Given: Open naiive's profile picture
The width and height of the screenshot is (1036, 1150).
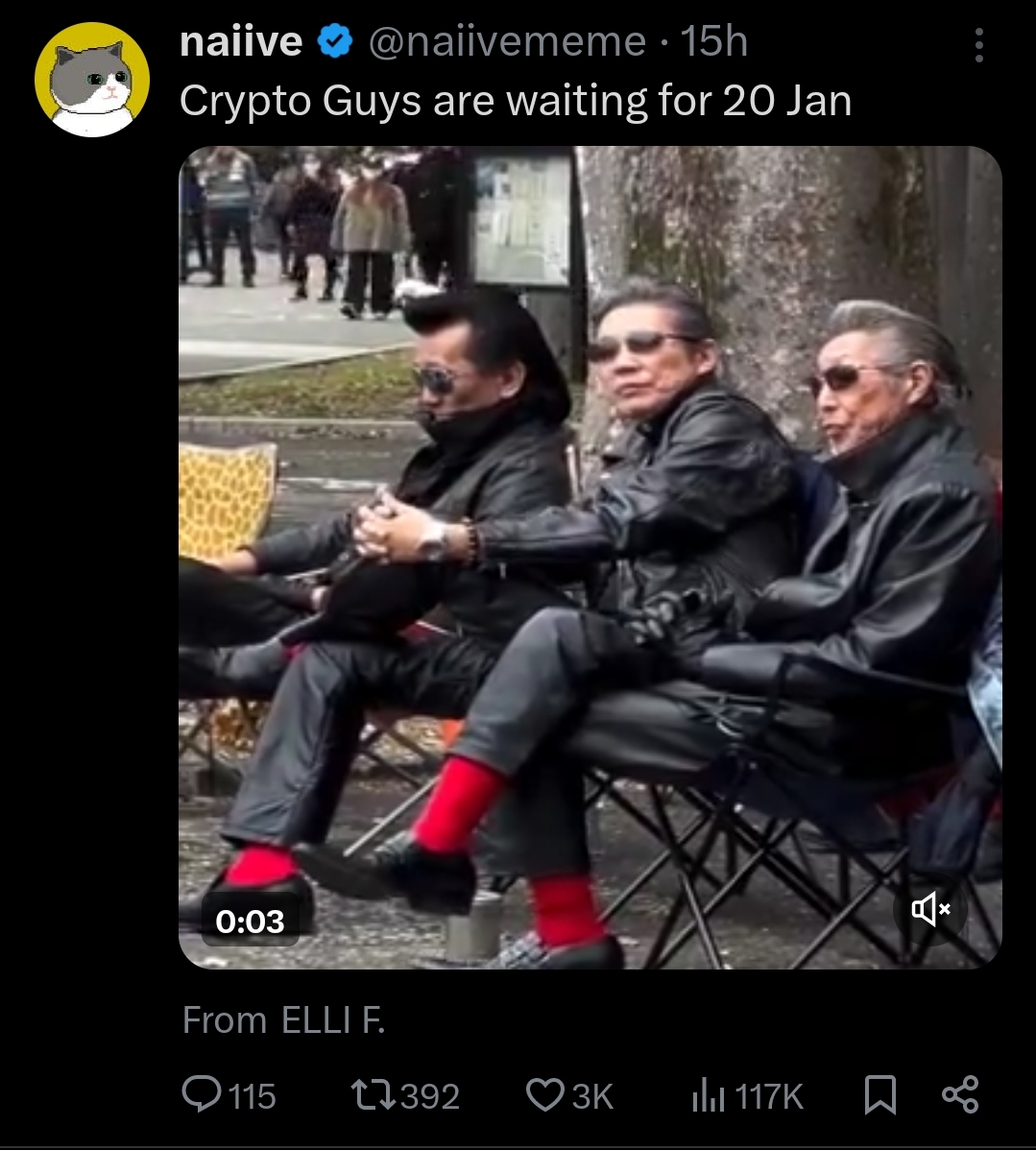Looking at the screenshot, I should [92, 80].
